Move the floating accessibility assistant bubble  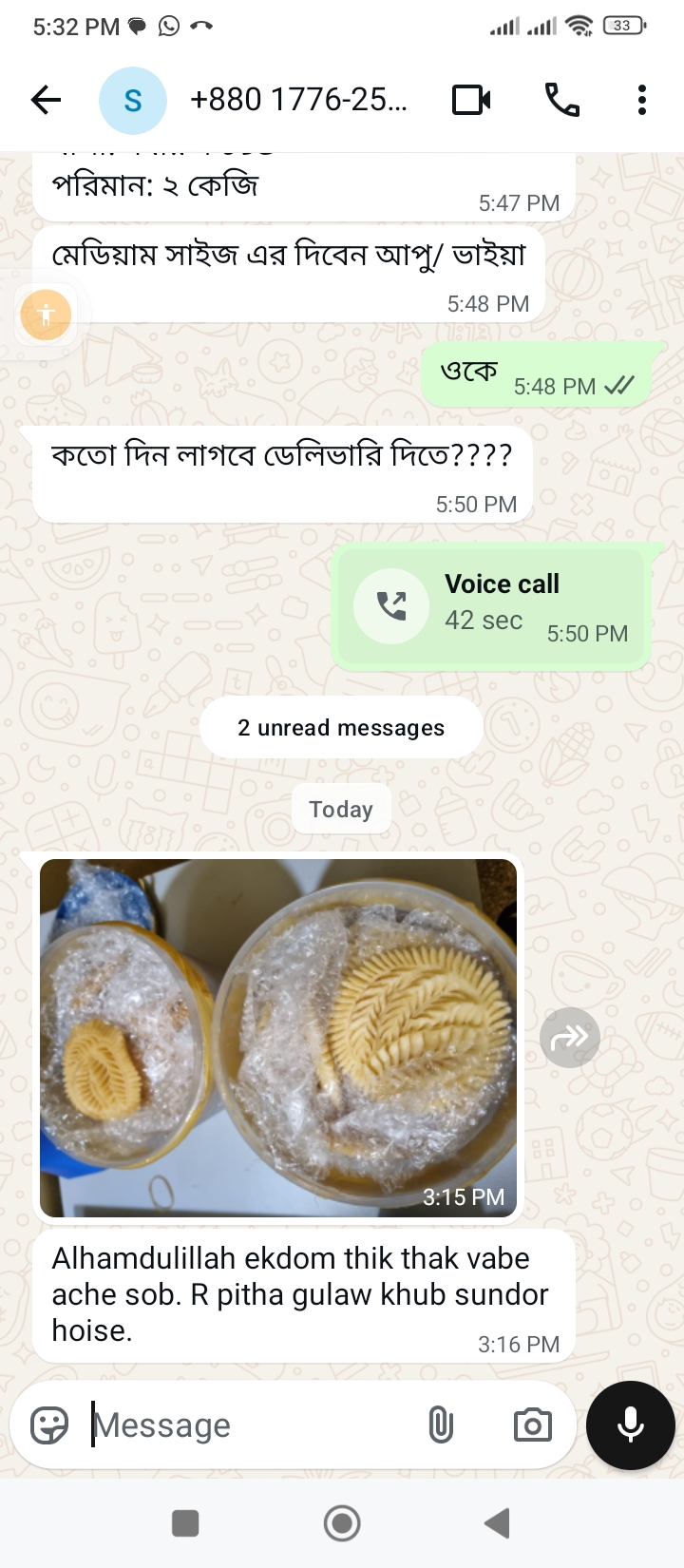point(46,314)
